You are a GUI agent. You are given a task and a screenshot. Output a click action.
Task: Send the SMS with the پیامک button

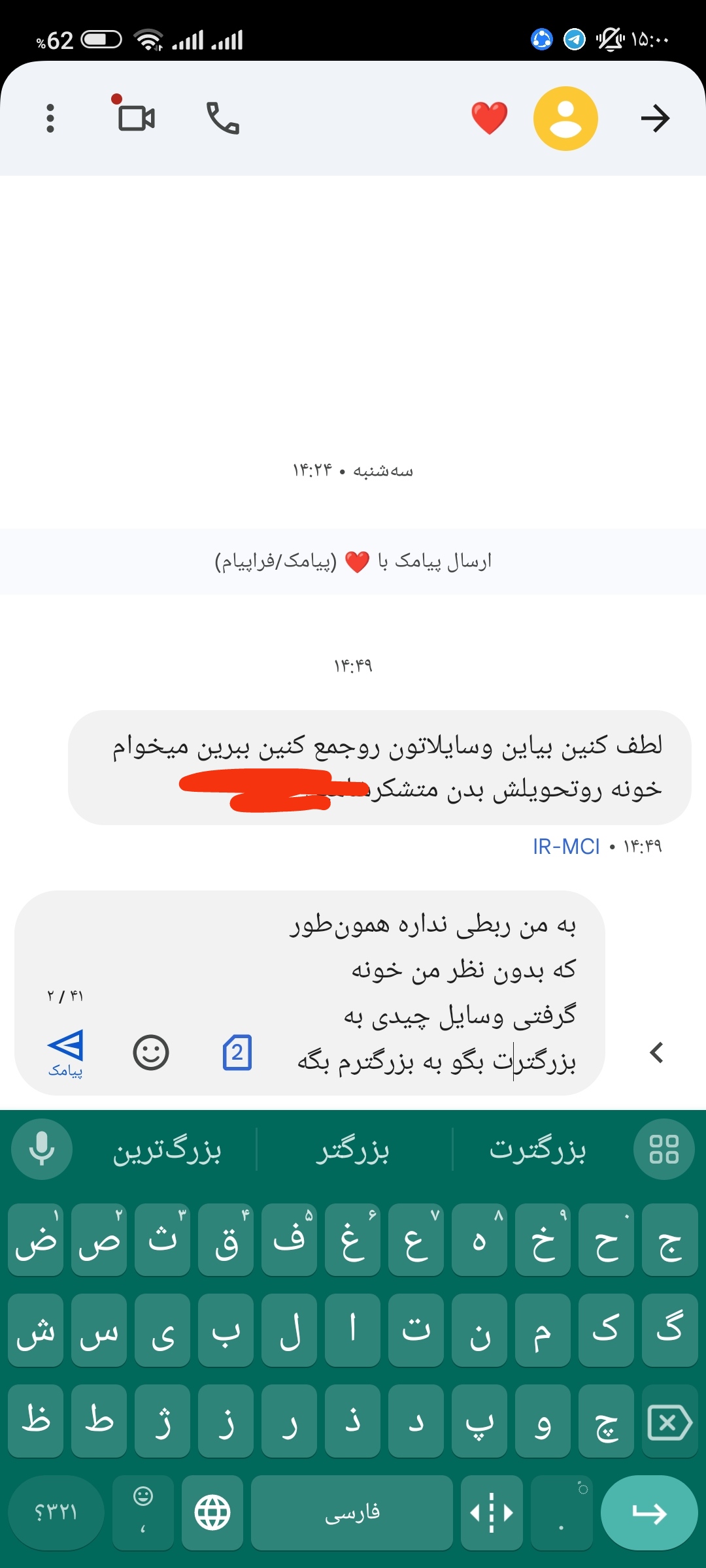[65, 1053]
